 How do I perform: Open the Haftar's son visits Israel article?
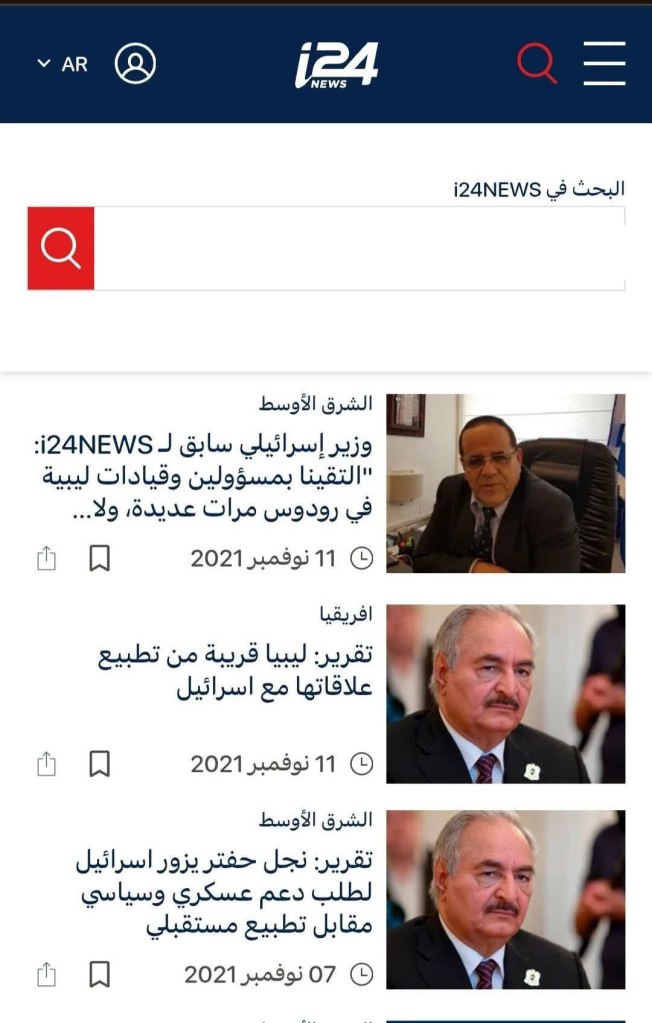(224, 893)
